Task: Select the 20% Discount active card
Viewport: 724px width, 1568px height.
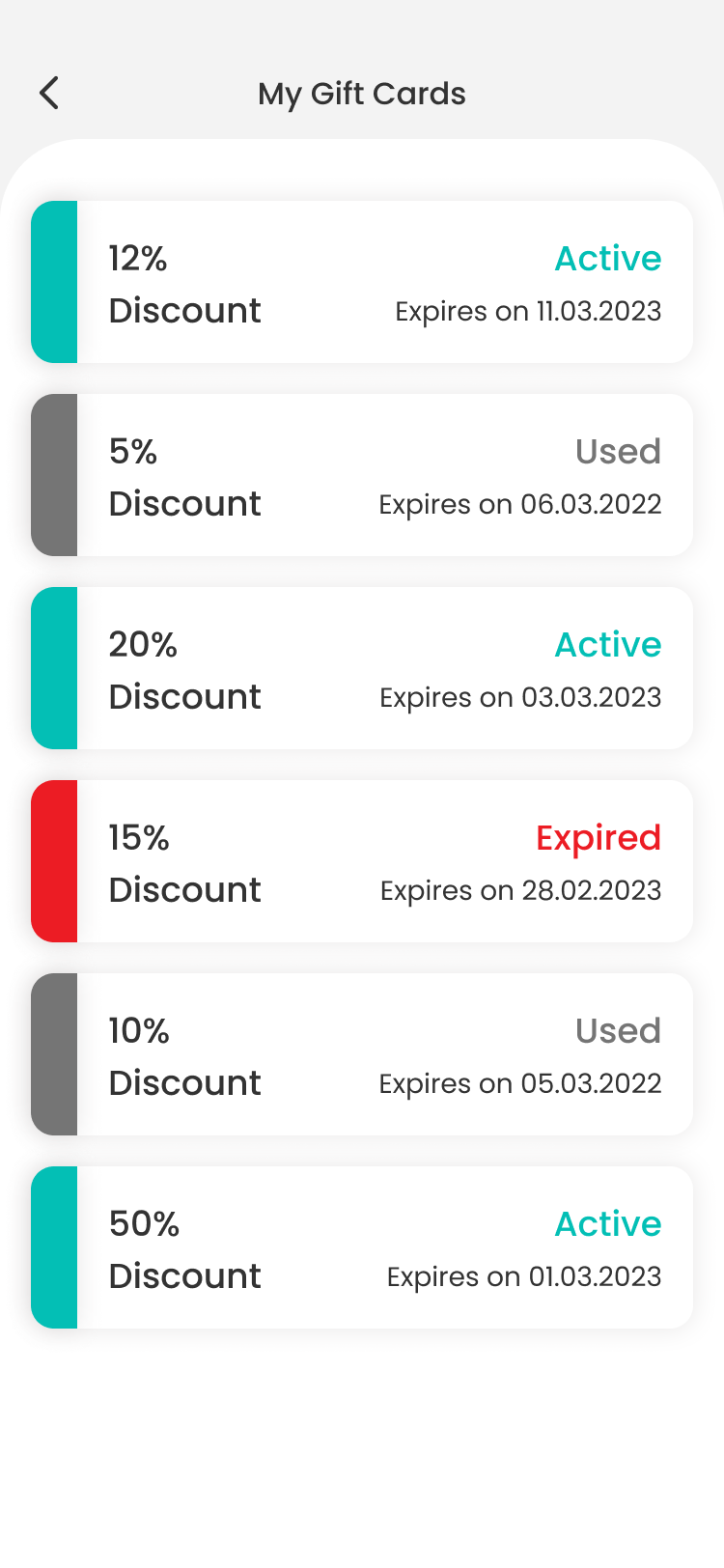Action: [x=362, y=668]
